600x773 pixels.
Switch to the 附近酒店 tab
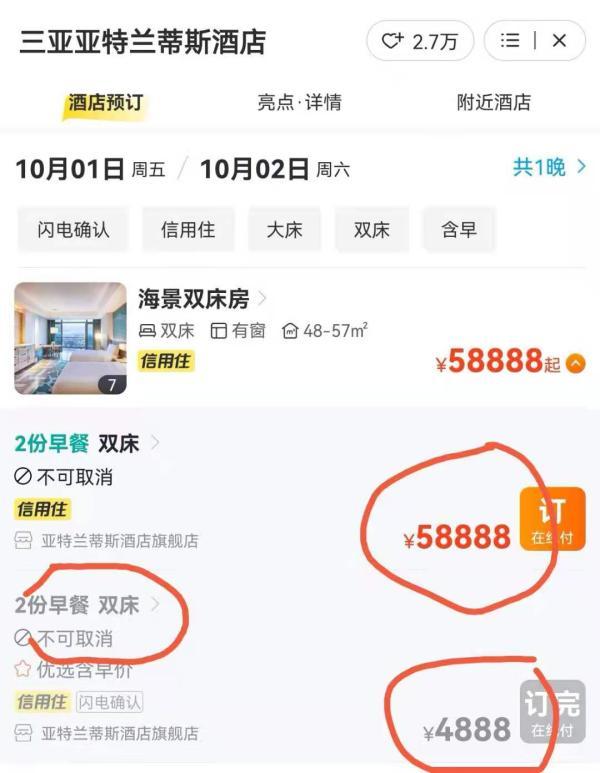(494, 102)
